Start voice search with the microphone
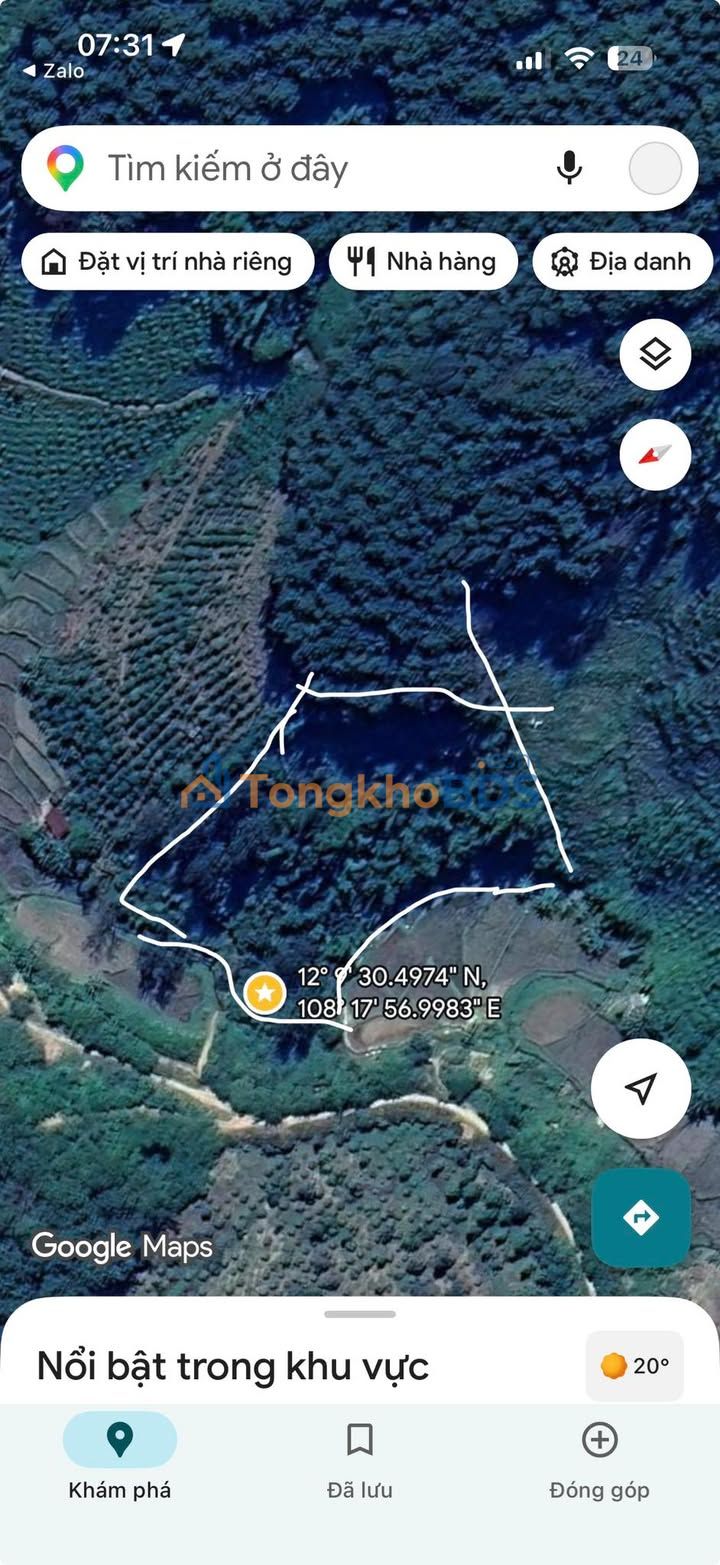Image resolution: width=720 pixels, height=1565 pixels. pos(569,168)
